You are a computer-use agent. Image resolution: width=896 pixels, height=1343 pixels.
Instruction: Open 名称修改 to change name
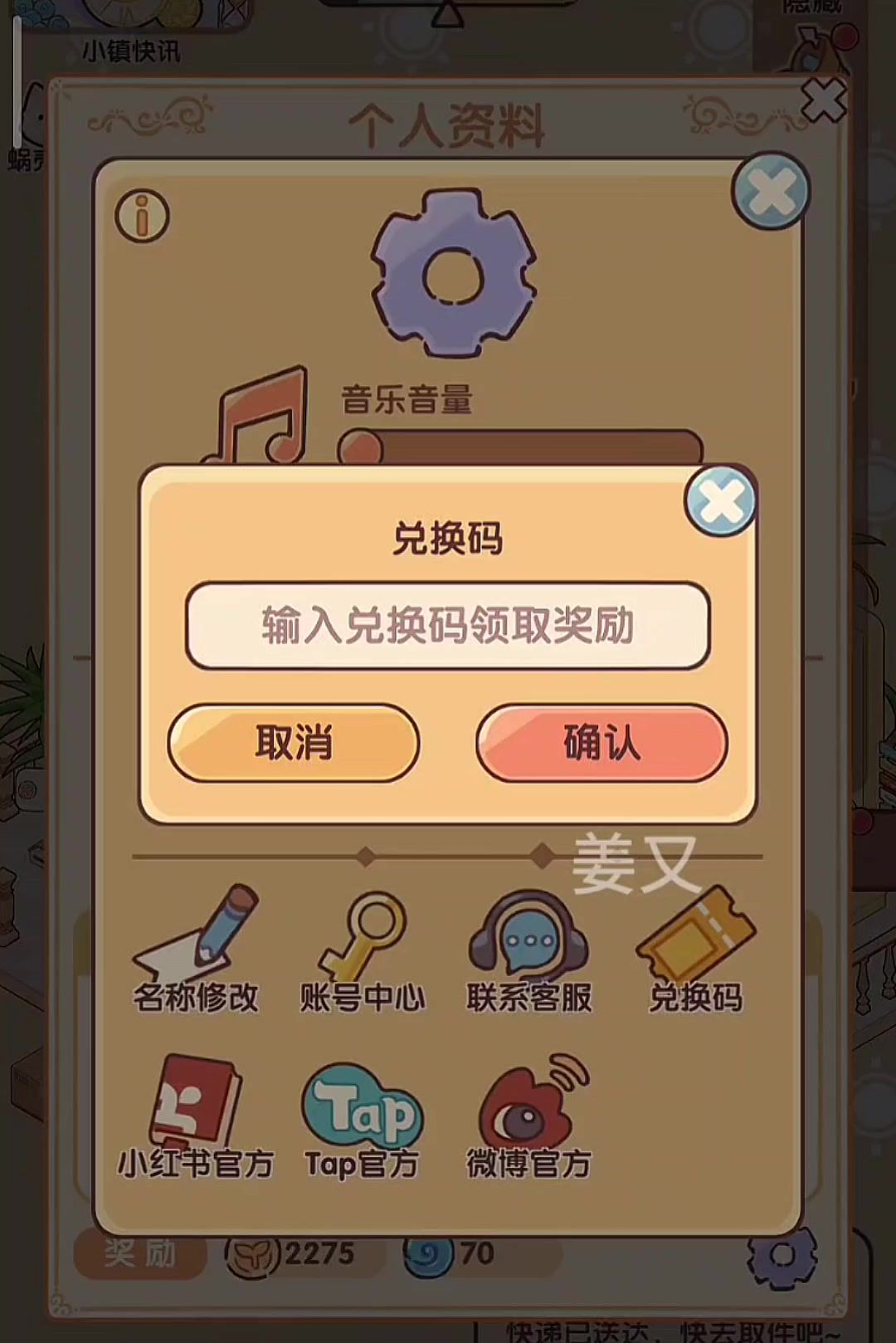pos(196,952)
